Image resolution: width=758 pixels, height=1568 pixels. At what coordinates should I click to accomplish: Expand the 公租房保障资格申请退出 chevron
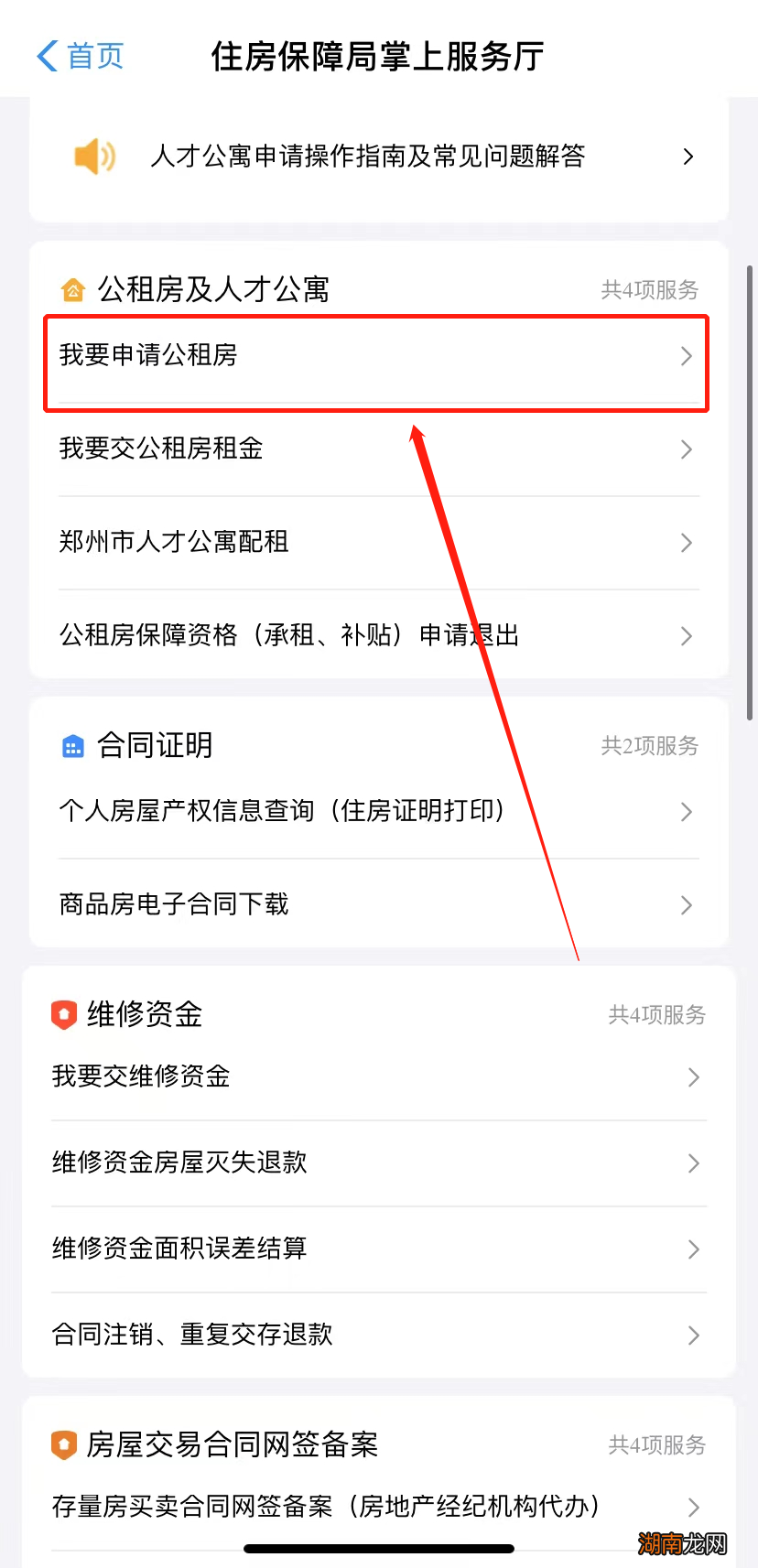[688, 636]
